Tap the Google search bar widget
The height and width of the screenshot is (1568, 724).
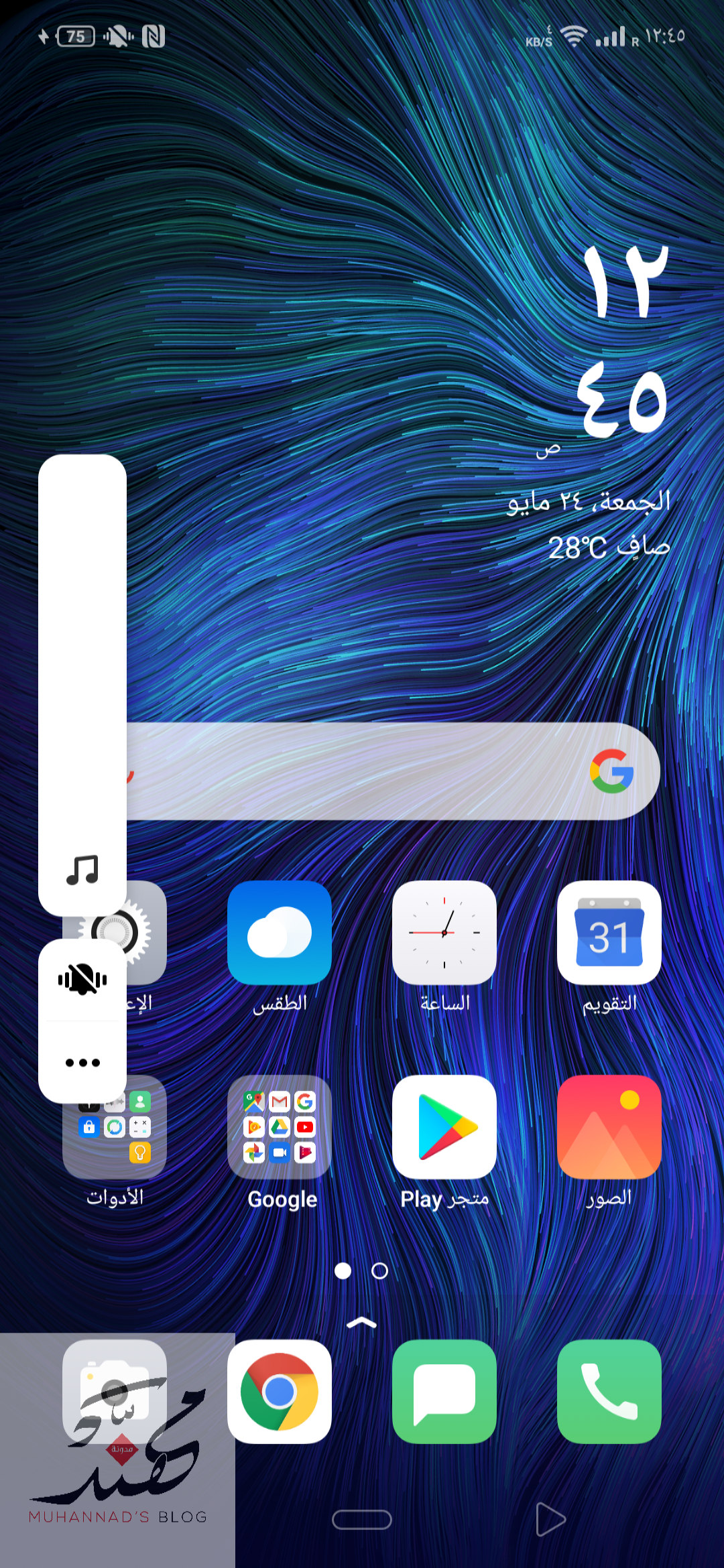(x=393, y=771)
